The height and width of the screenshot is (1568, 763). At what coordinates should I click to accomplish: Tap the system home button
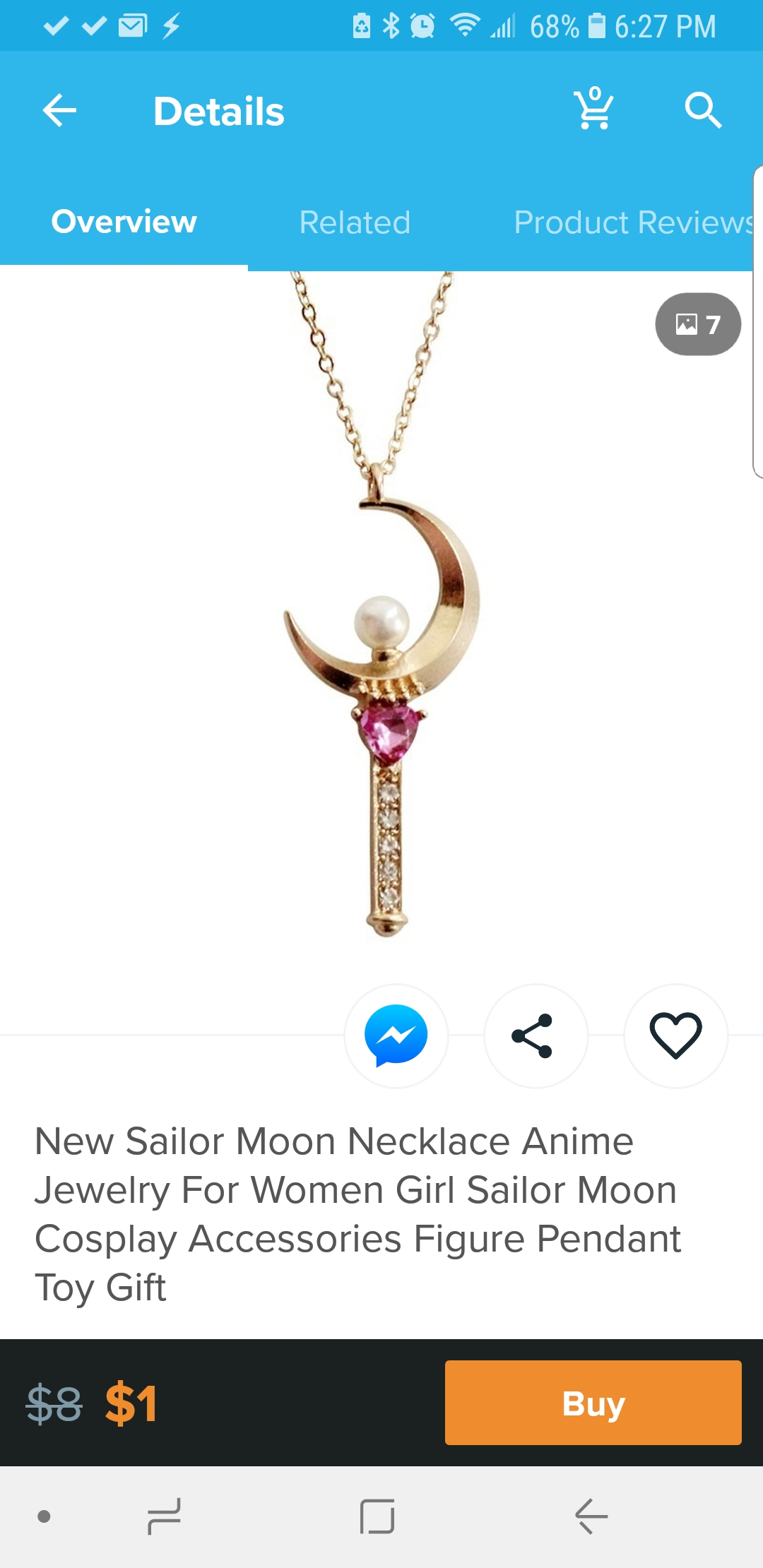pyautogui.click(x=377, y=1516)
